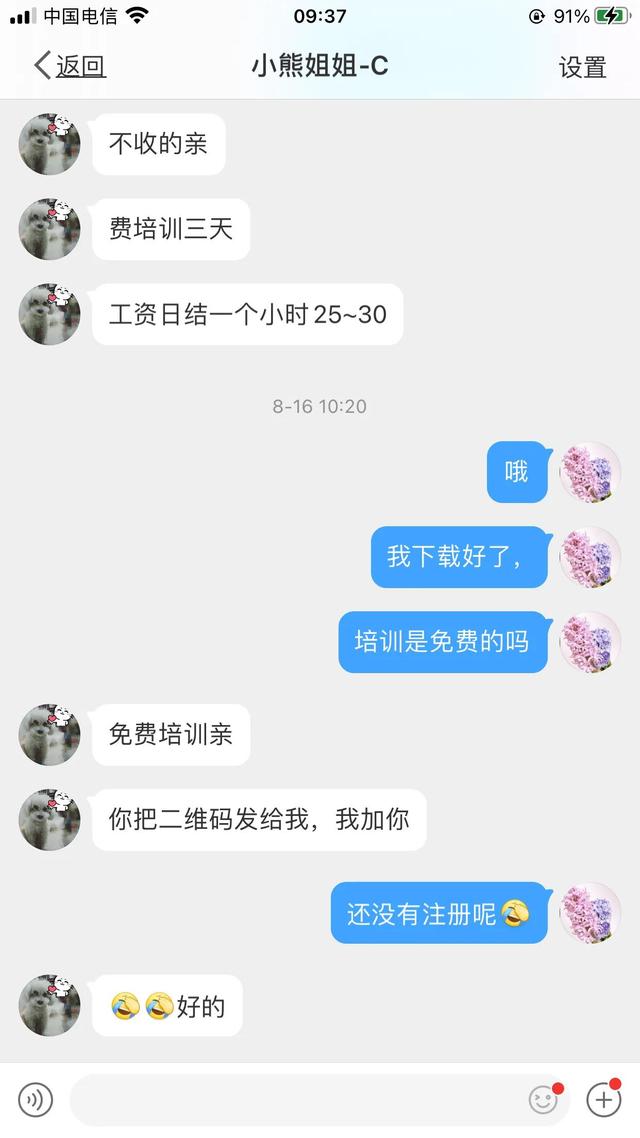Screen dimensions: 640x1138
Task: Open the plus attachments menu
Action: point(603,1100)
